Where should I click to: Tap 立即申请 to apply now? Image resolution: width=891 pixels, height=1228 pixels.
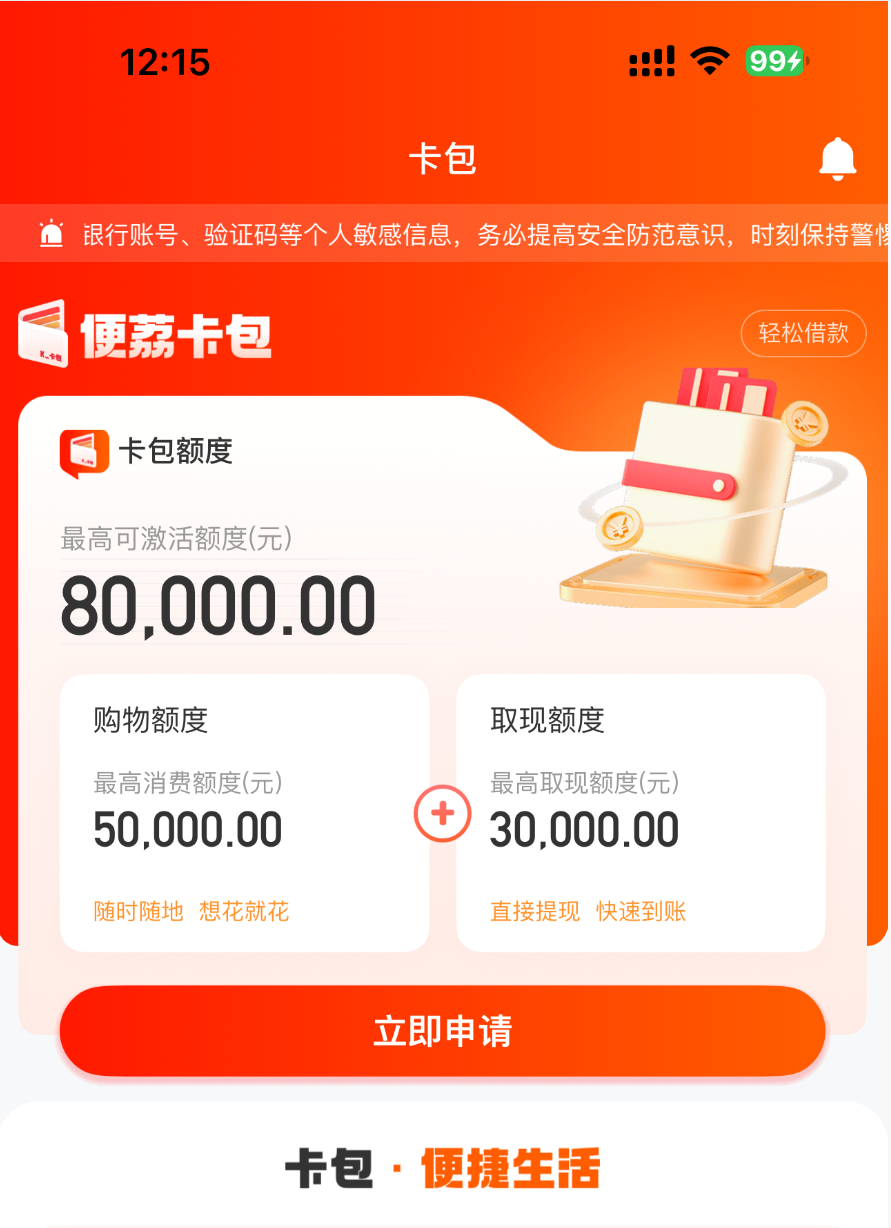point(442,1031)
